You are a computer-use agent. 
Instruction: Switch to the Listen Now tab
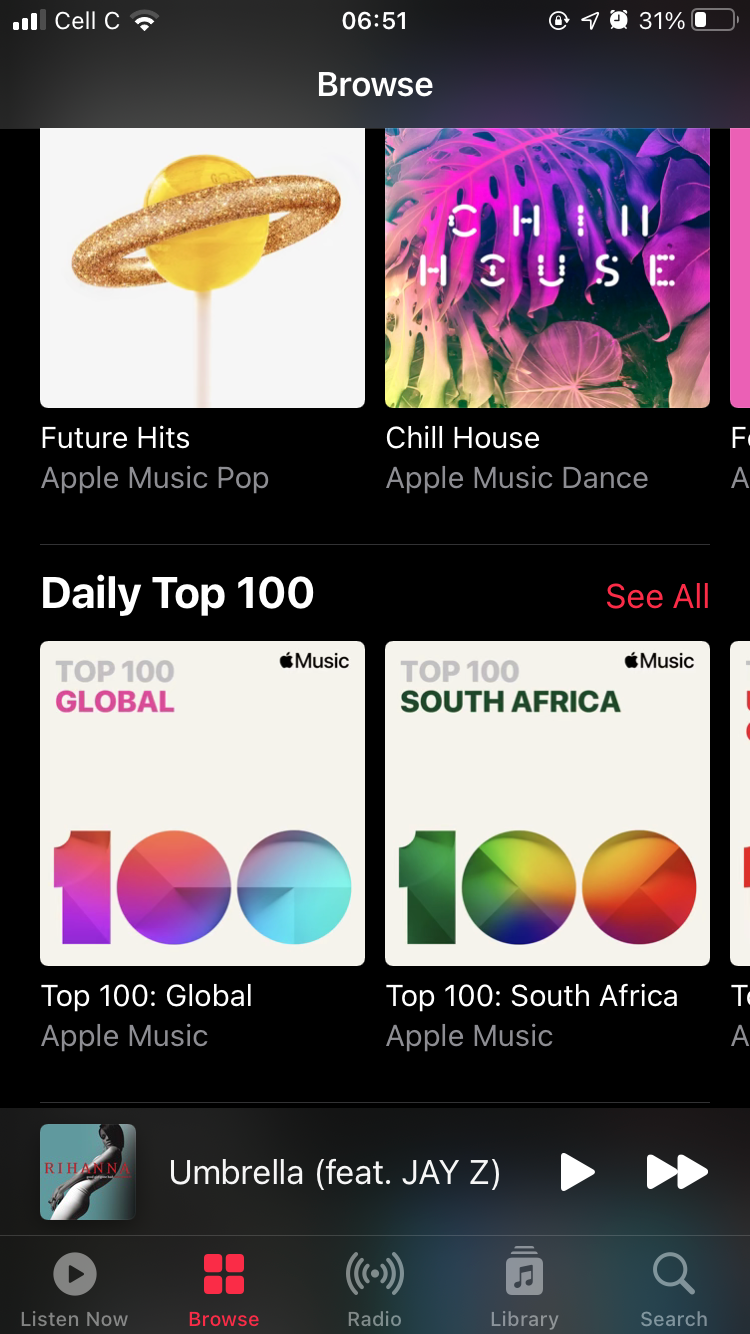coord(74,1290)
